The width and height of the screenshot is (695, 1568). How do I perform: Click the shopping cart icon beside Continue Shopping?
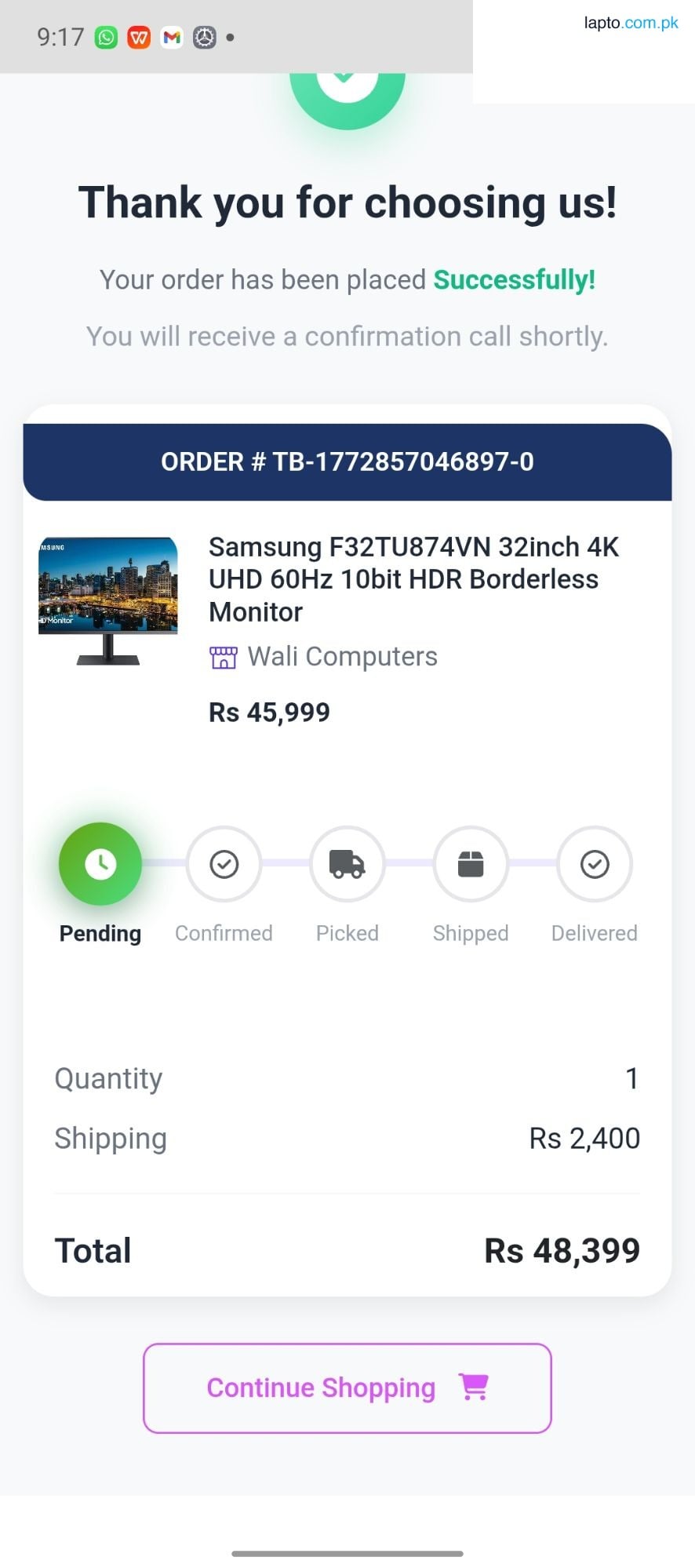474,1387
